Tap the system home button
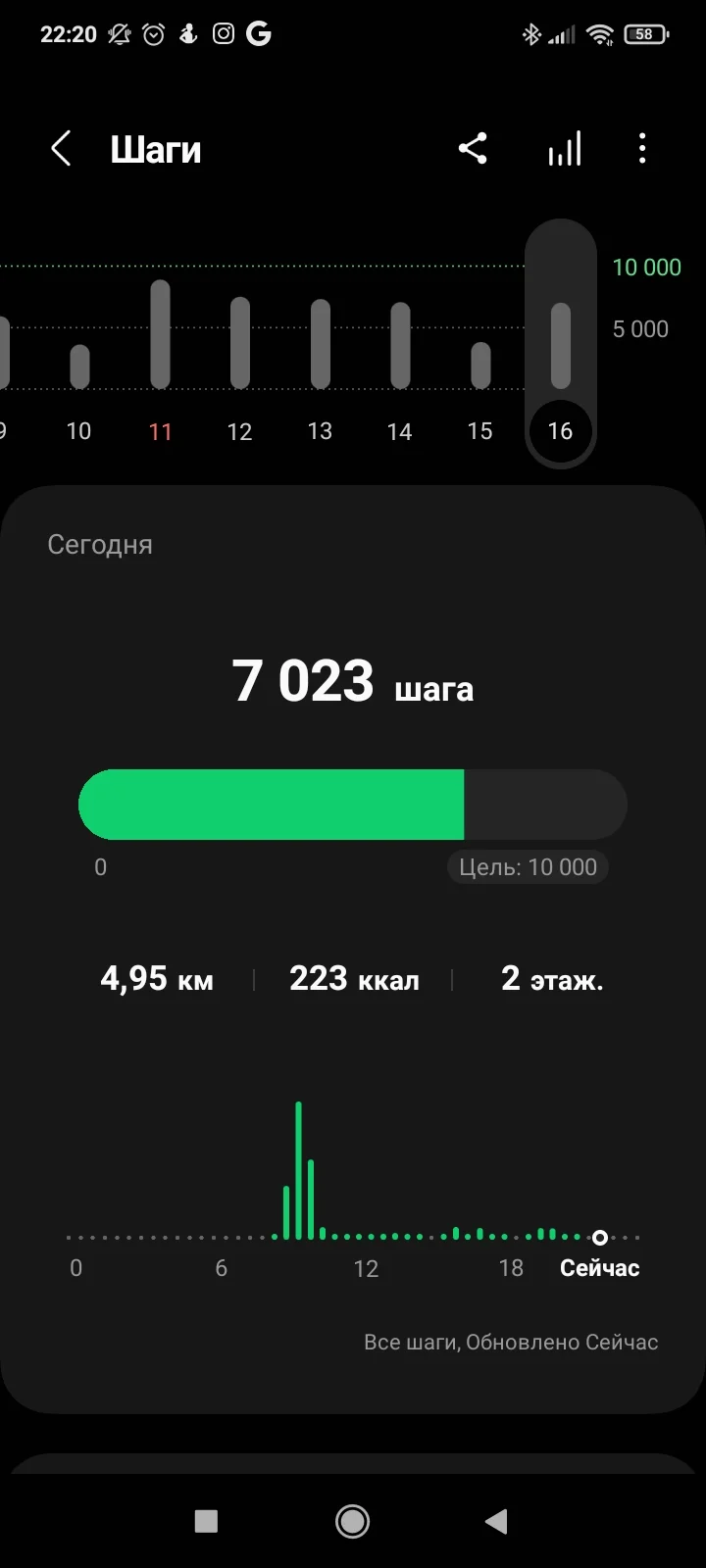Screen dimensions: 706x1568 [352, 1521]
